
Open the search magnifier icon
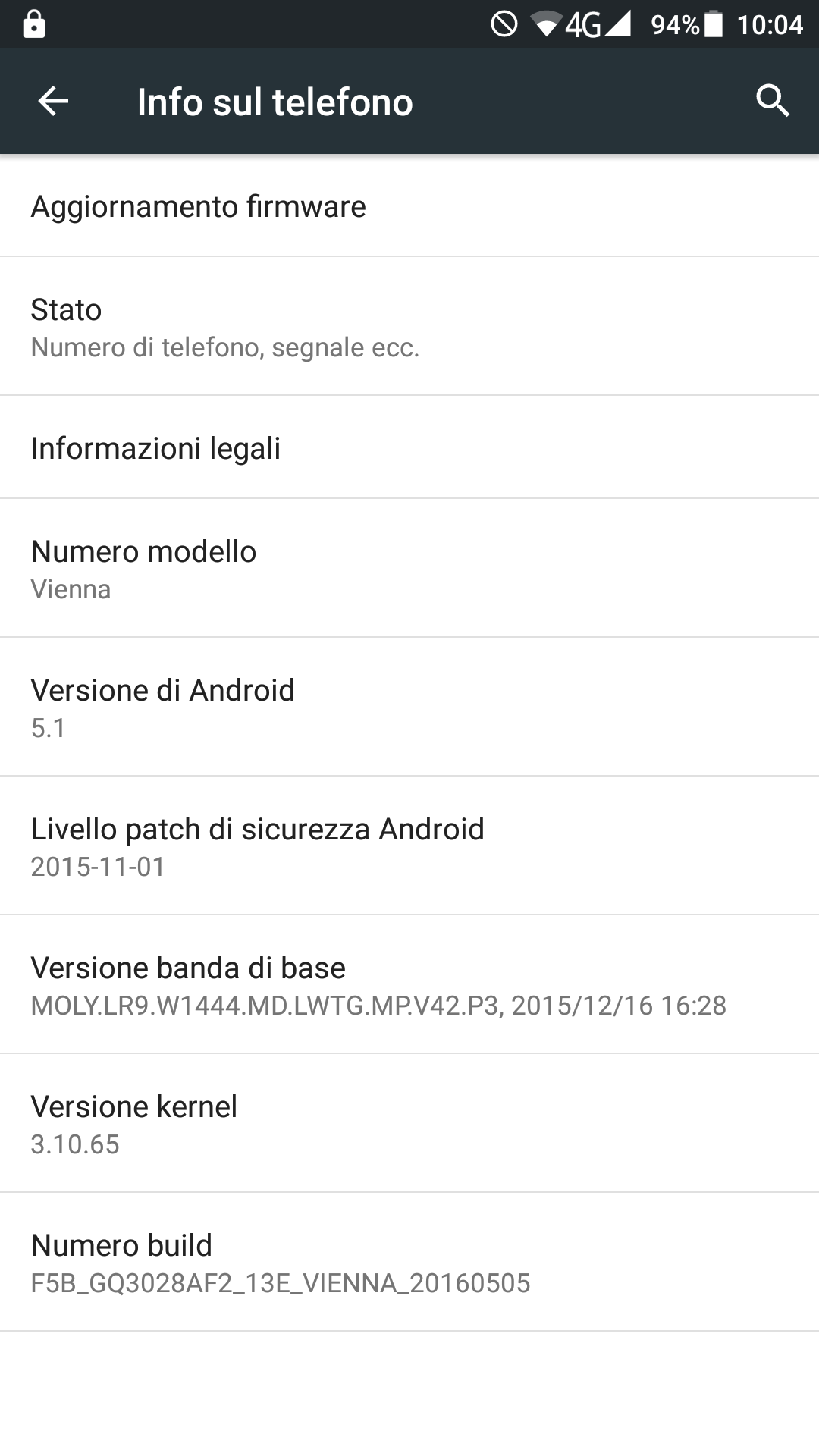coord(773,101)
